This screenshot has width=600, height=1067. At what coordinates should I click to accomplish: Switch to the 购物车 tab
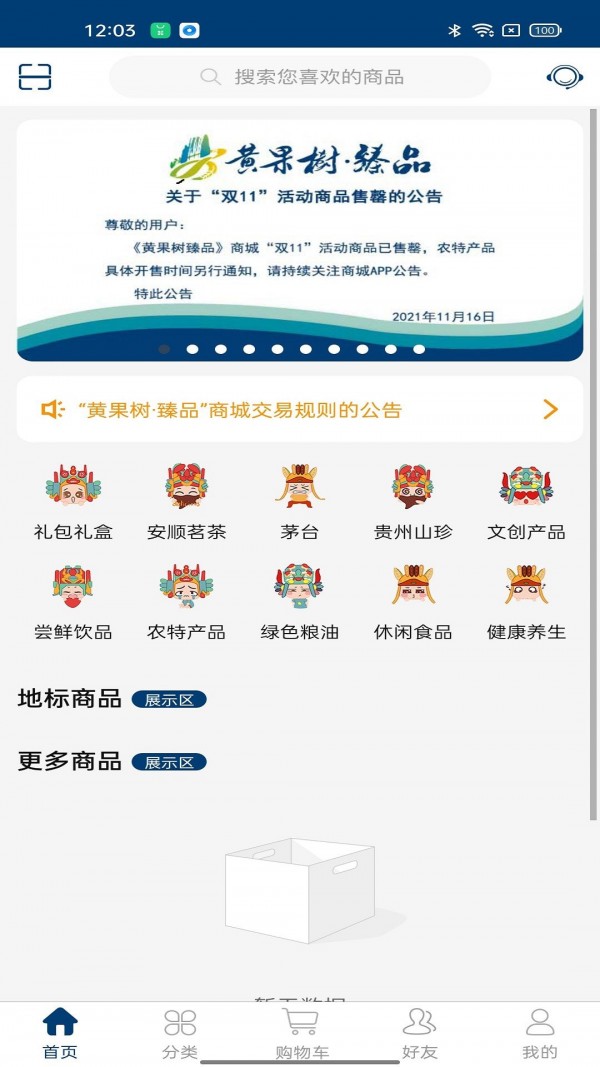(x=300, y=1033)
